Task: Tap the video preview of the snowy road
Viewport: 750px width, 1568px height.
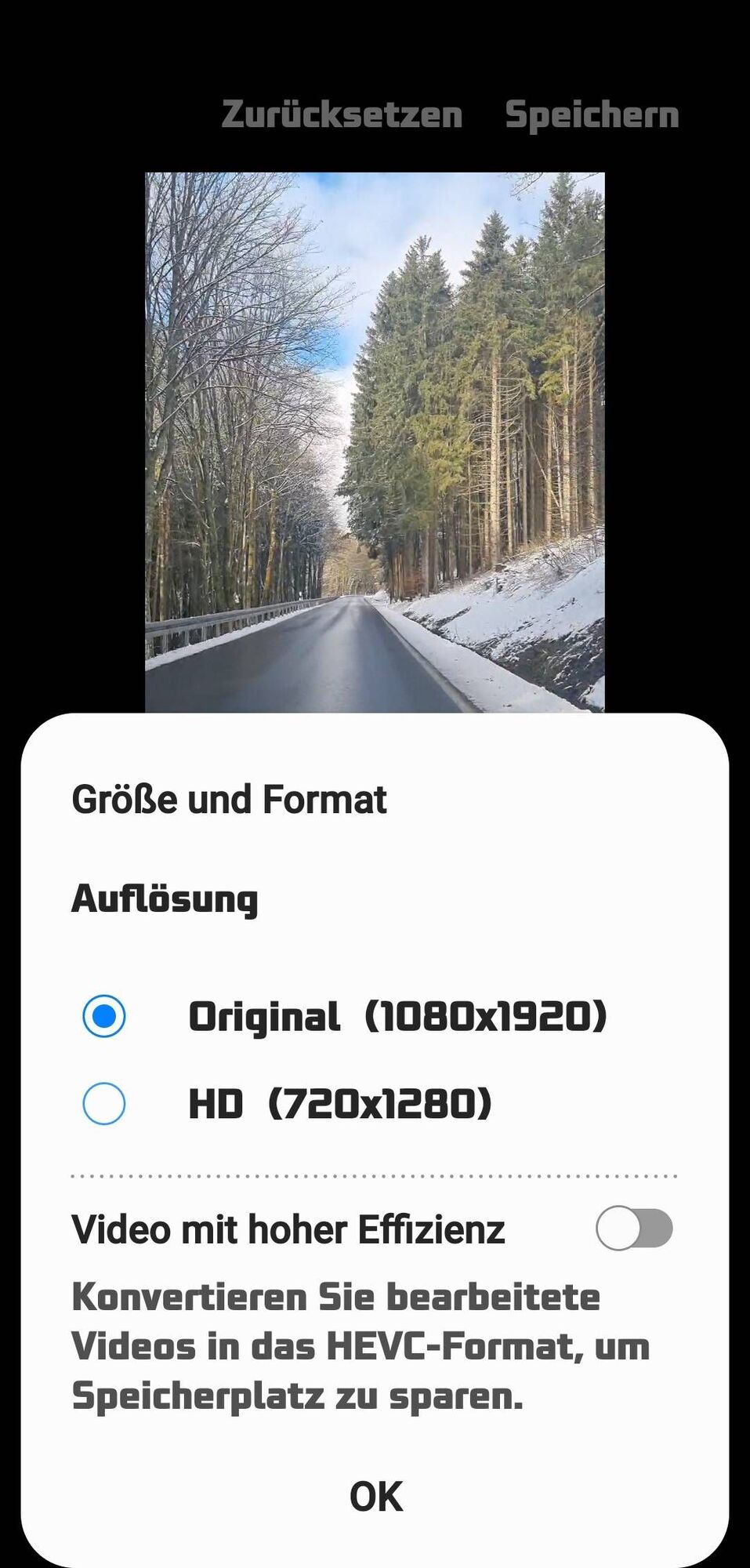Action: (x=375, y=439)
